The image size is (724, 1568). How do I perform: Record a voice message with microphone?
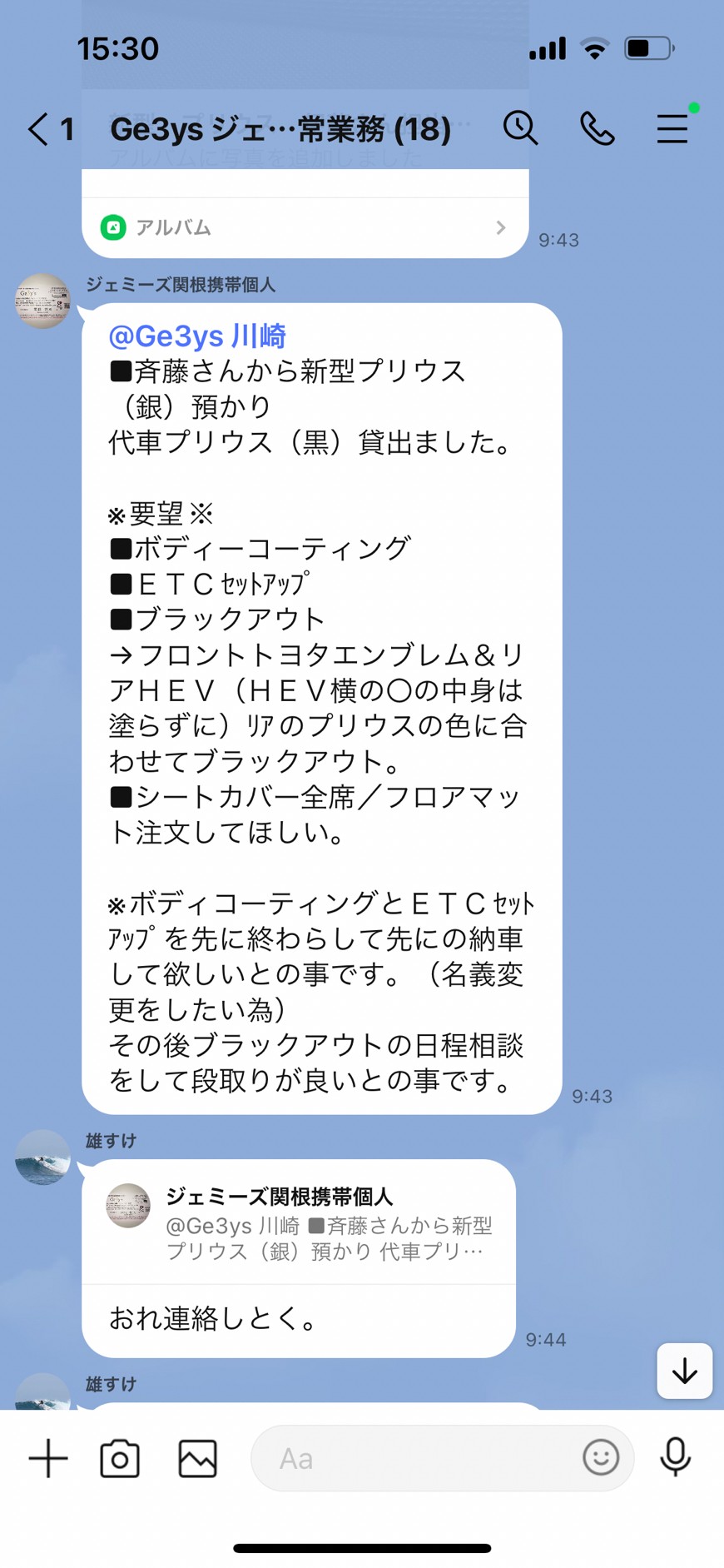[675, 1457]
